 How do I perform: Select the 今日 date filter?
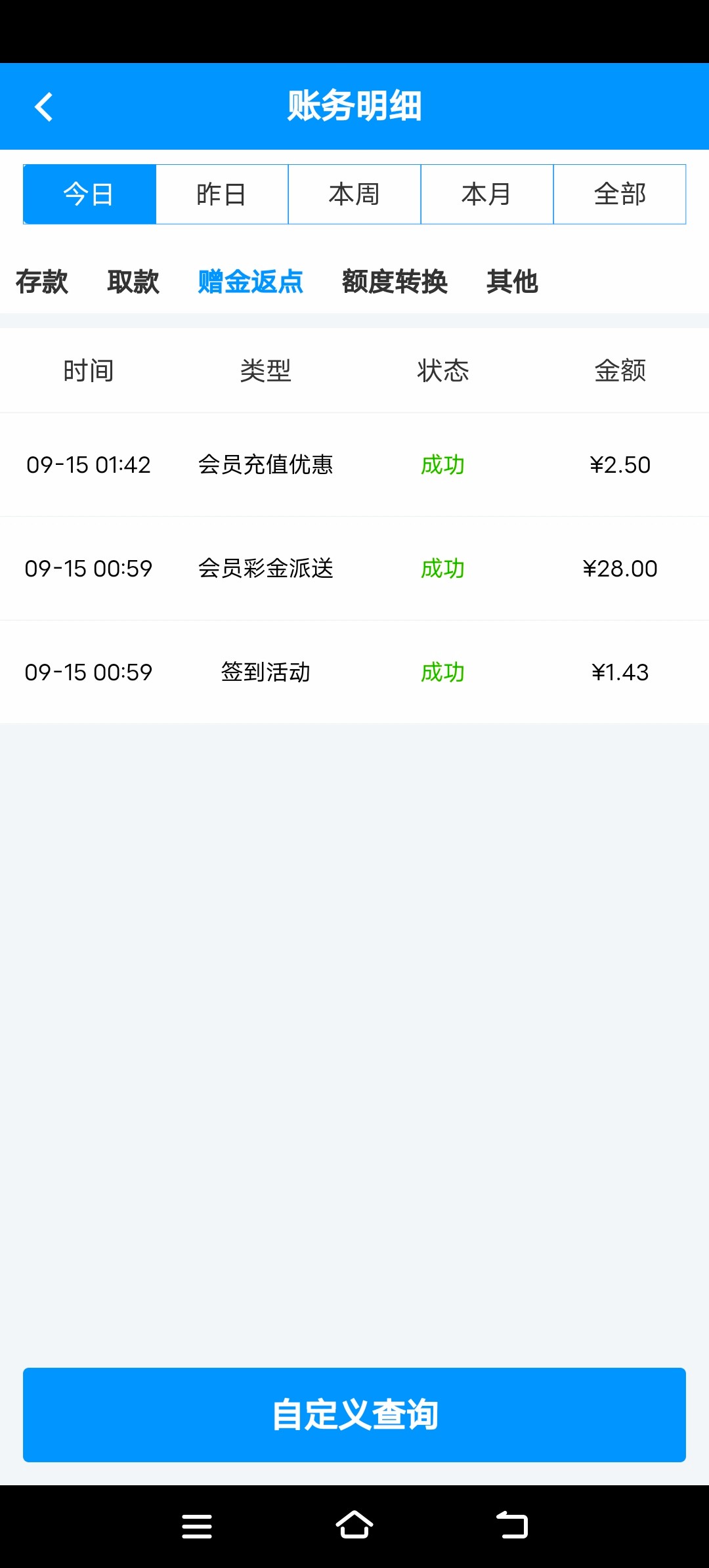tap(89, 194)
